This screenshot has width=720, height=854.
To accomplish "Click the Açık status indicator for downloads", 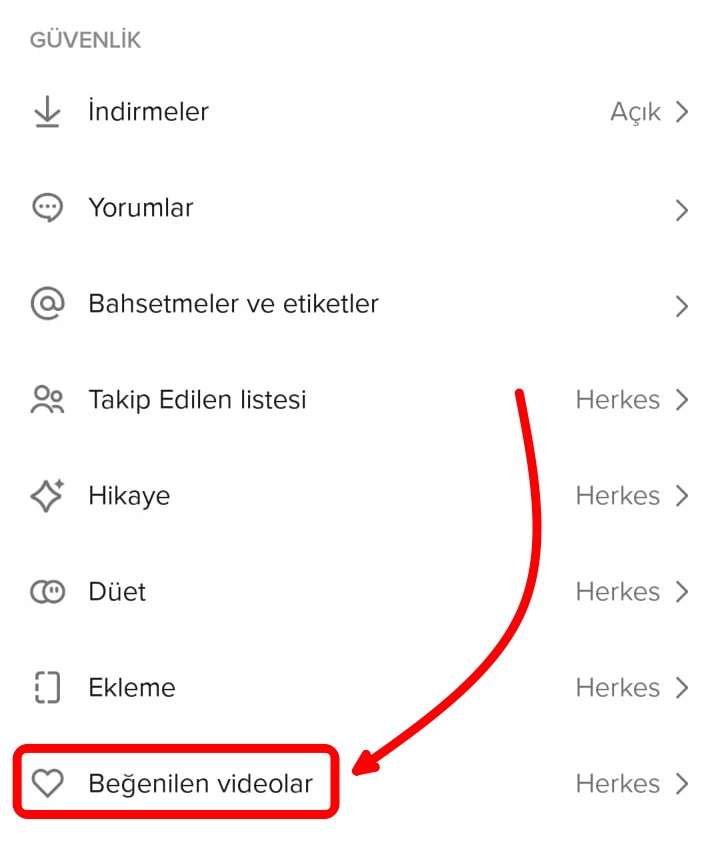I will [x=636, y=112].
